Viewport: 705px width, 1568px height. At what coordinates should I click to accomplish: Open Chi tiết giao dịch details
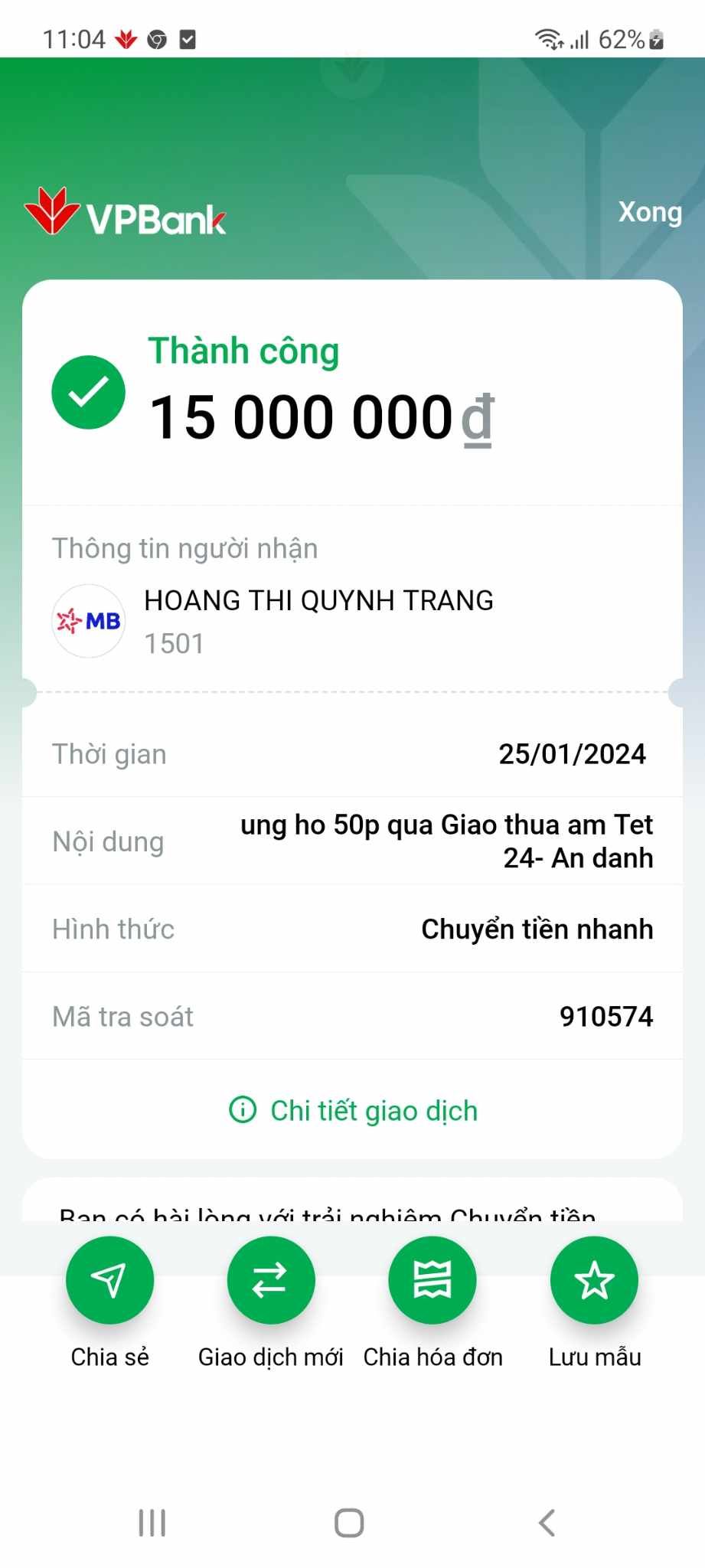click(354, 1110)
